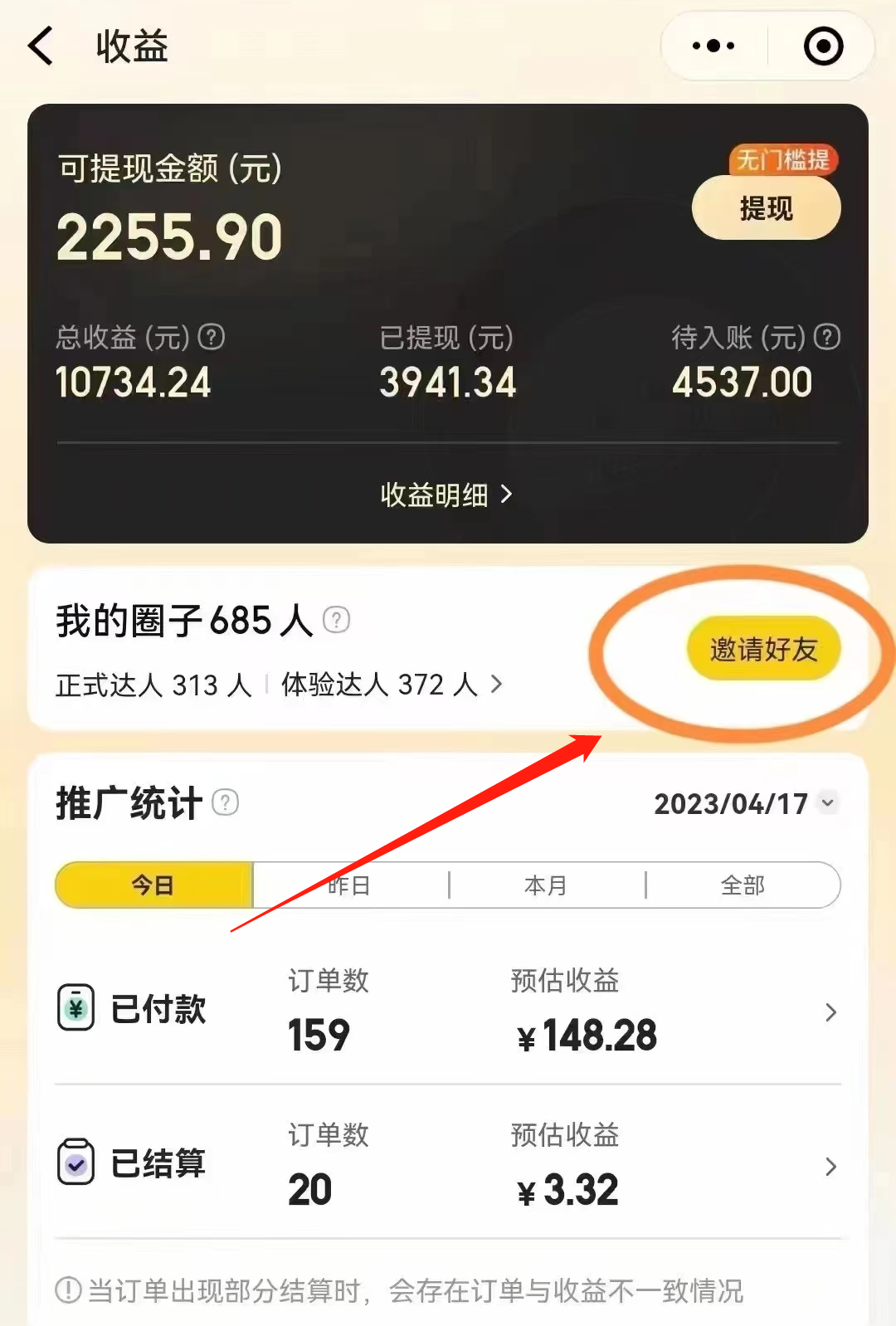The image size is (896, 1326).
Task: Tap the 提现 withdraw button
Action: [x=766, y=208]
